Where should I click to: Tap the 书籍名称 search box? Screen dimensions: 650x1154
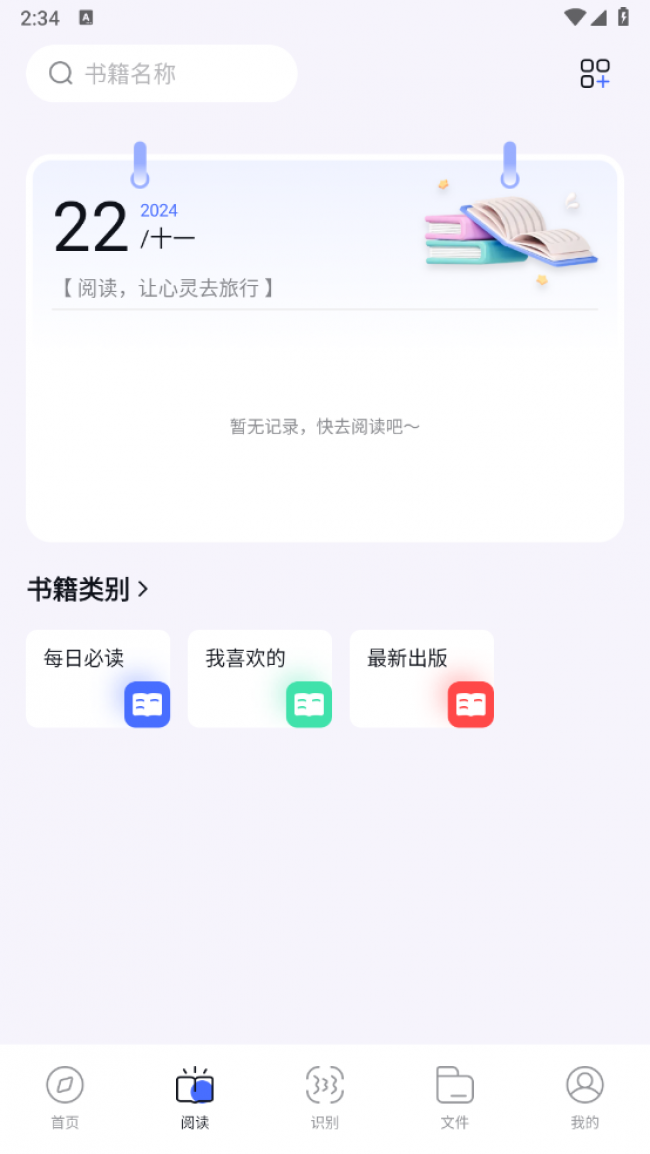point(162,74)
